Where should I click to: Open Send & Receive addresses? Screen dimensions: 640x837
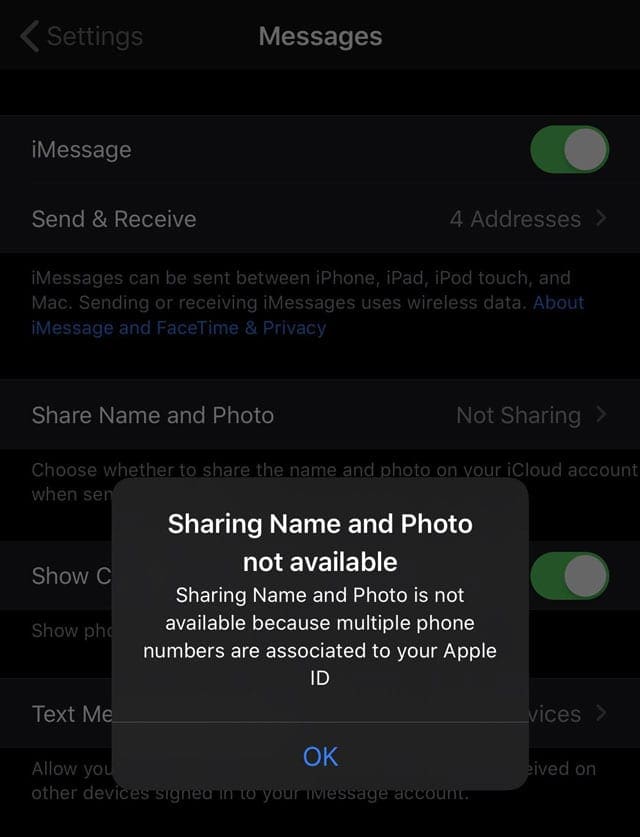tap(320, 219)
